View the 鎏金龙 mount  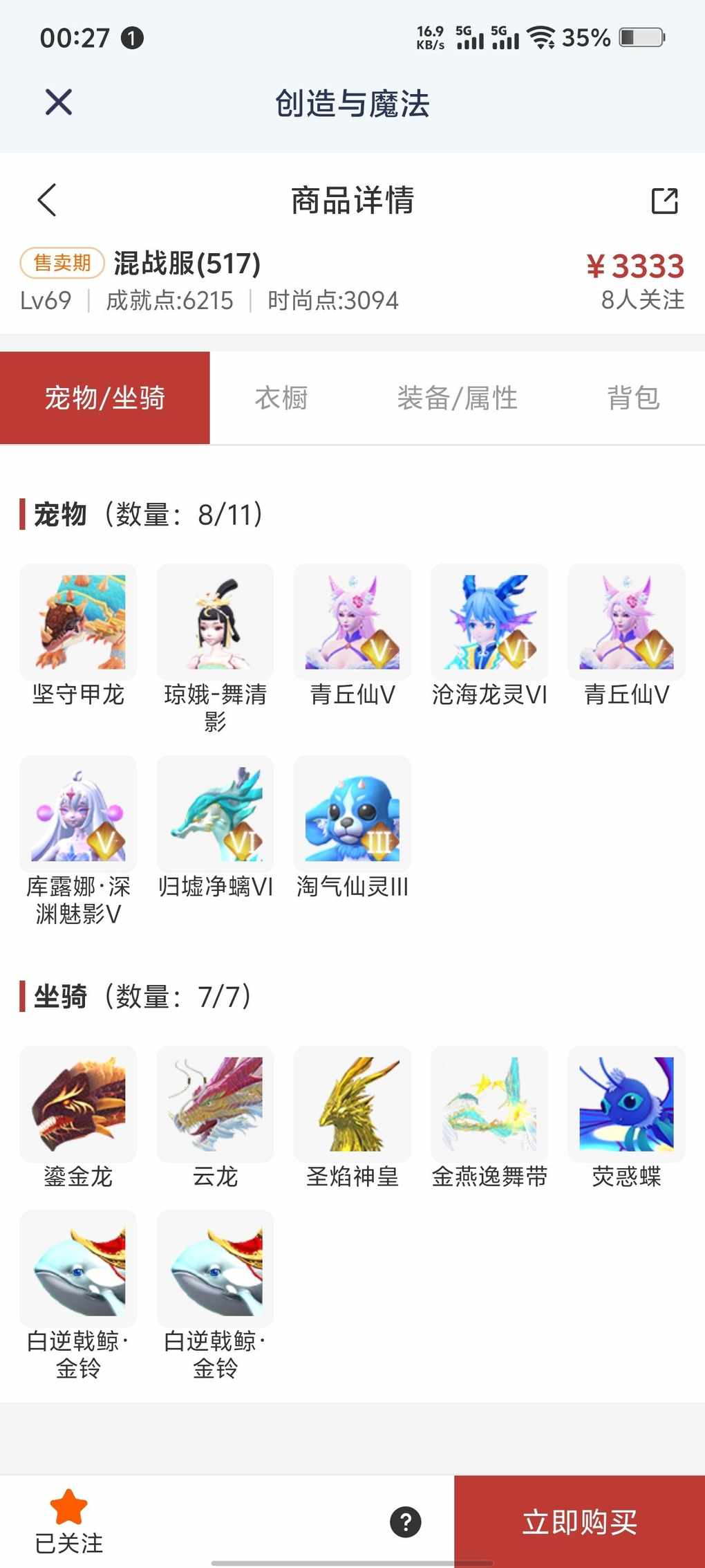(x=78, y=1105)
